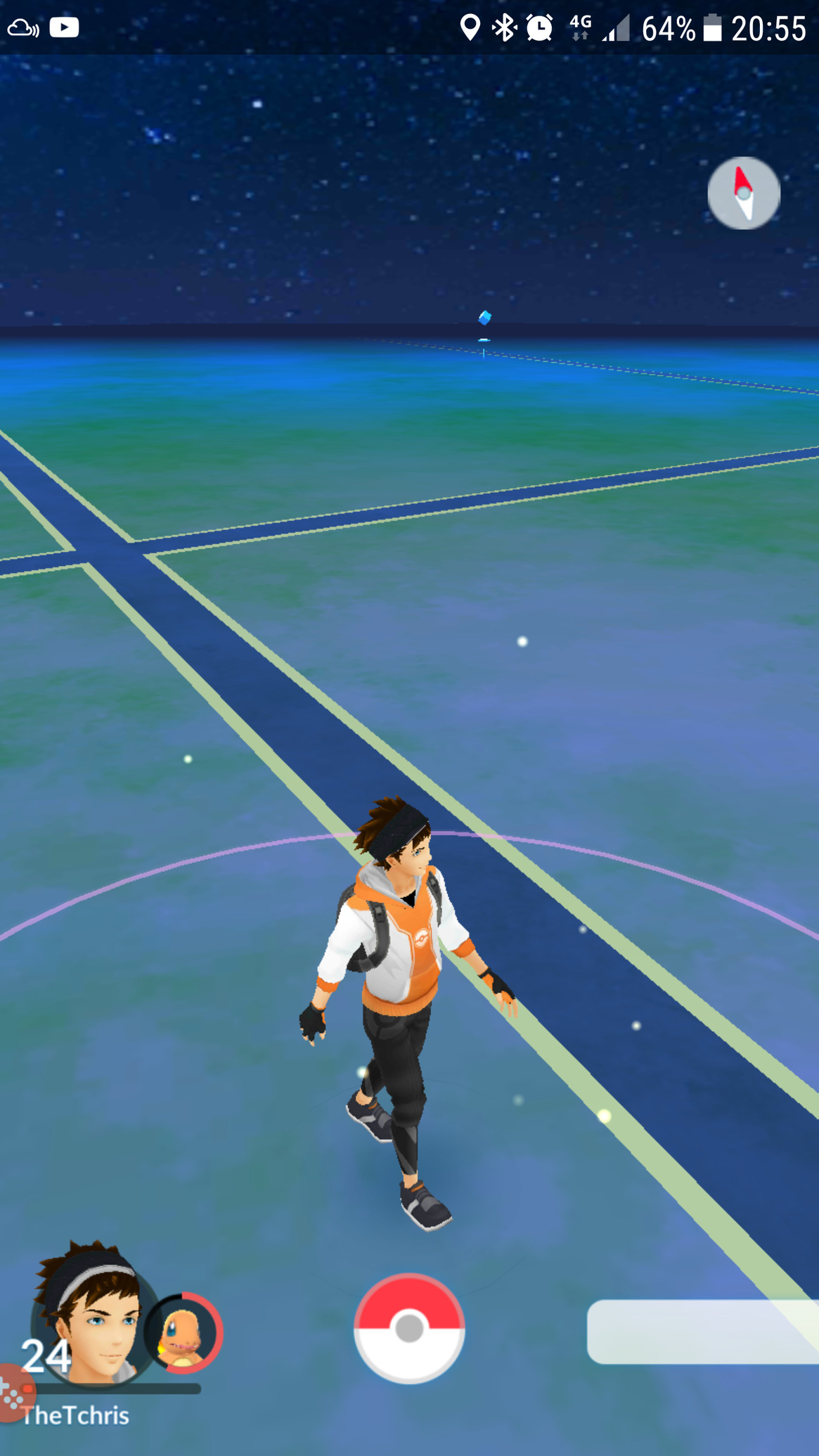Open the Poké Ball main menu
This screenshot has height=1456, width=819.
pos(409,1328)
